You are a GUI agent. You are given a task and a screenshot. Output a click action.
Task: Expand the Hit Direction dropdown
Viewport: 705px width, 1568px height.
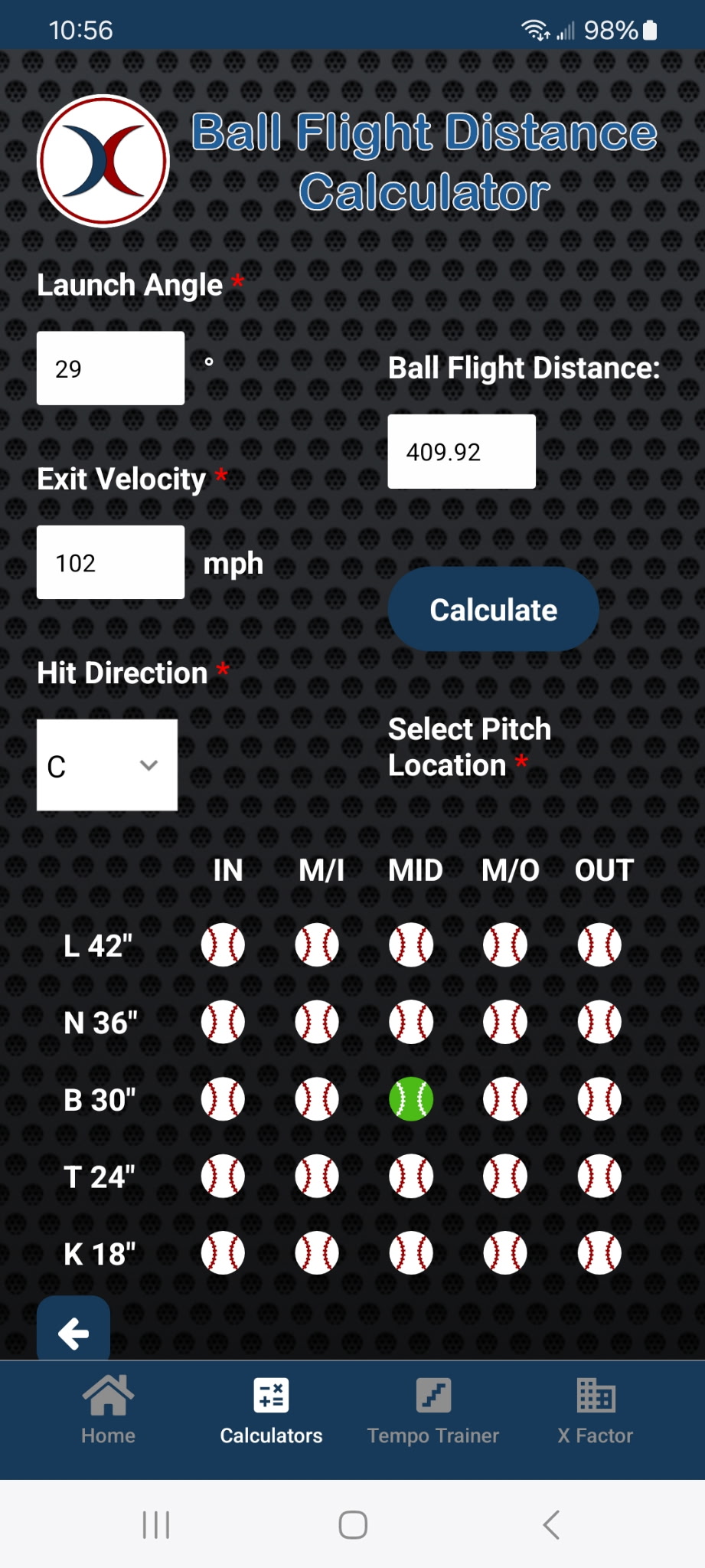[x=107, y=764]
